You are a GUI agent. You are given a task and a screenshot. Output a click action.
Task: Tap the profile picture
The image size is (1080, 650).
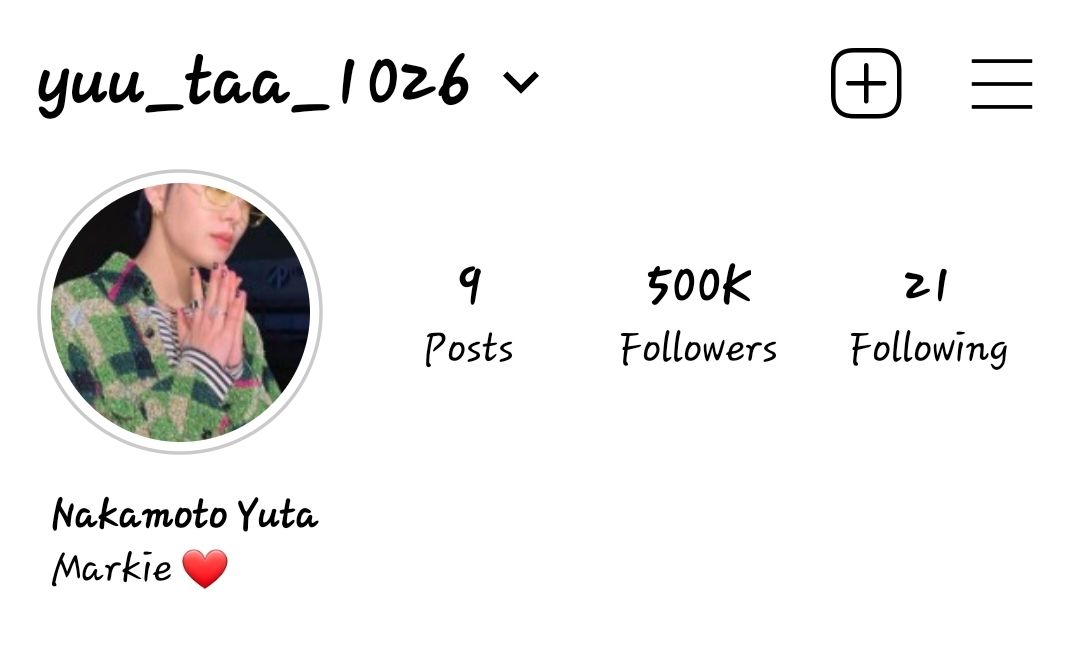(x=180, y=311)
